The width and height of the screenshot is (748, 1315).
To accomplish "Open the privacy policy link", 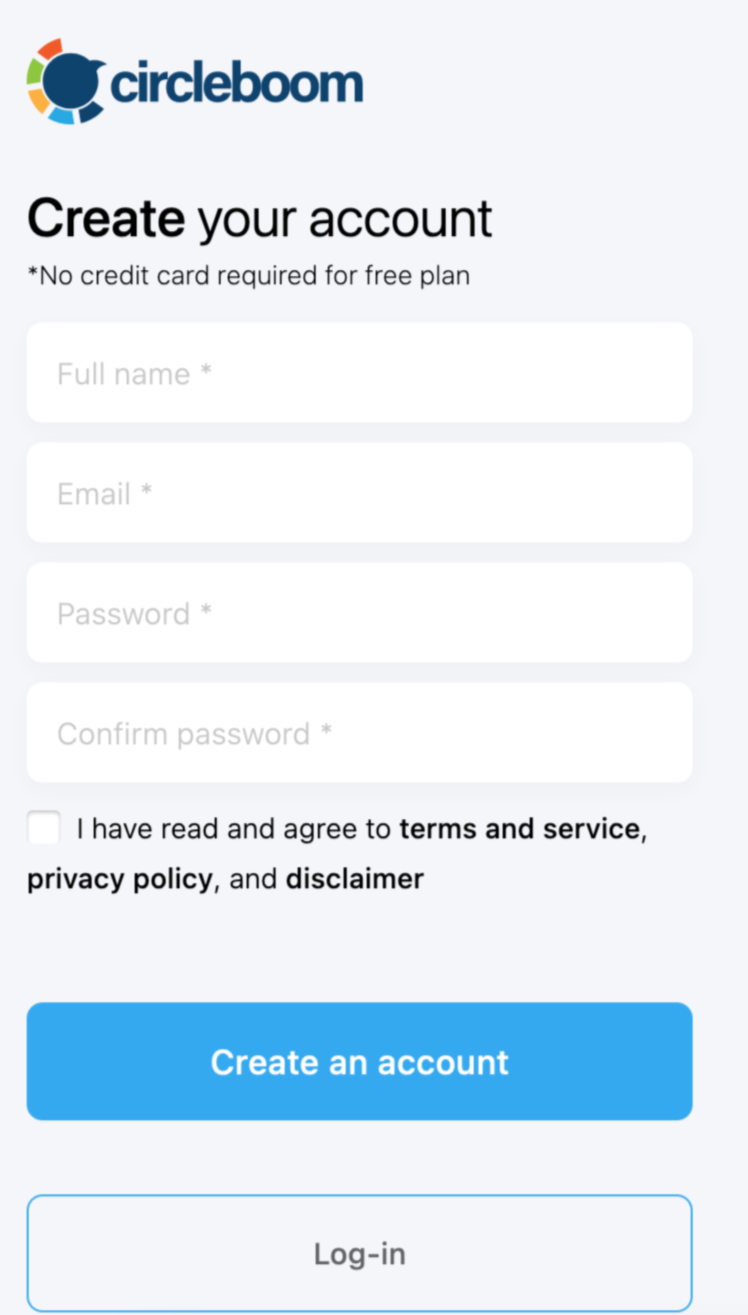I will pos(120,879).
